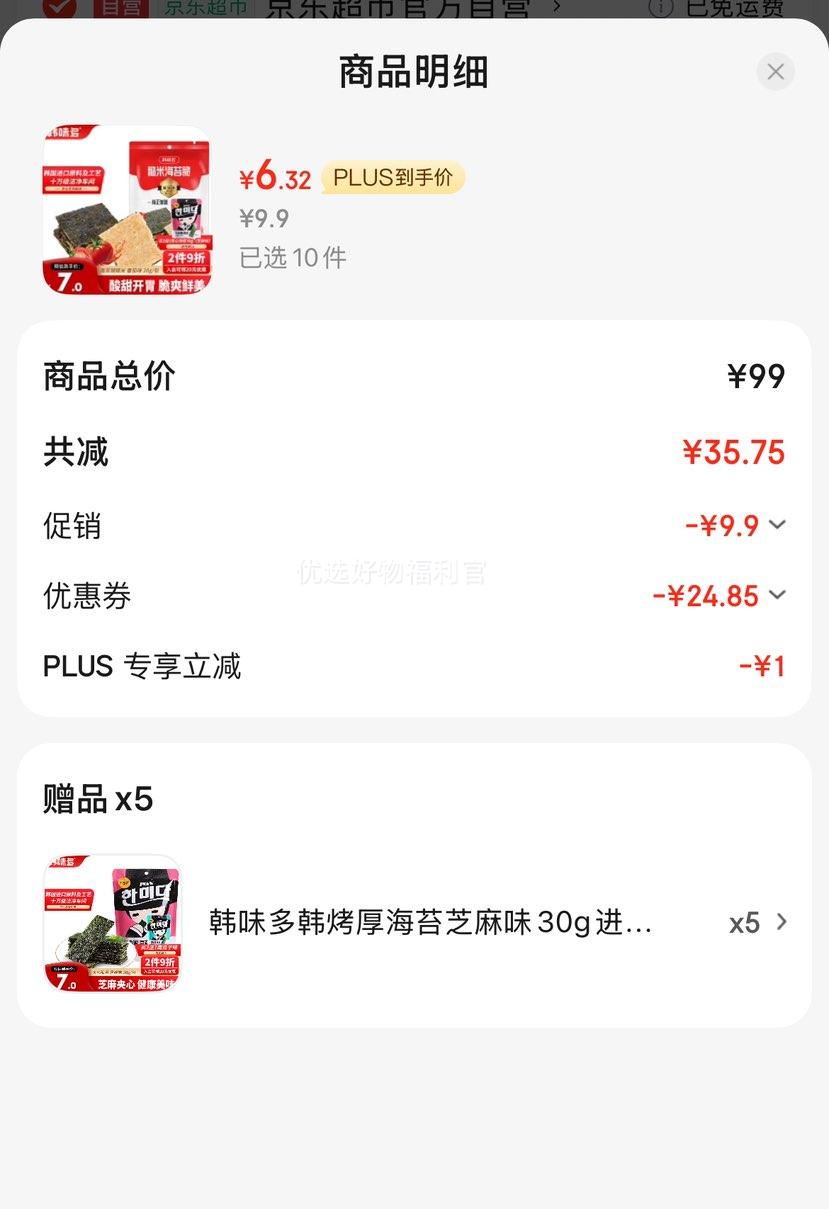
Task: Open the 海苔 product thumbnail image
Action: 126,209
